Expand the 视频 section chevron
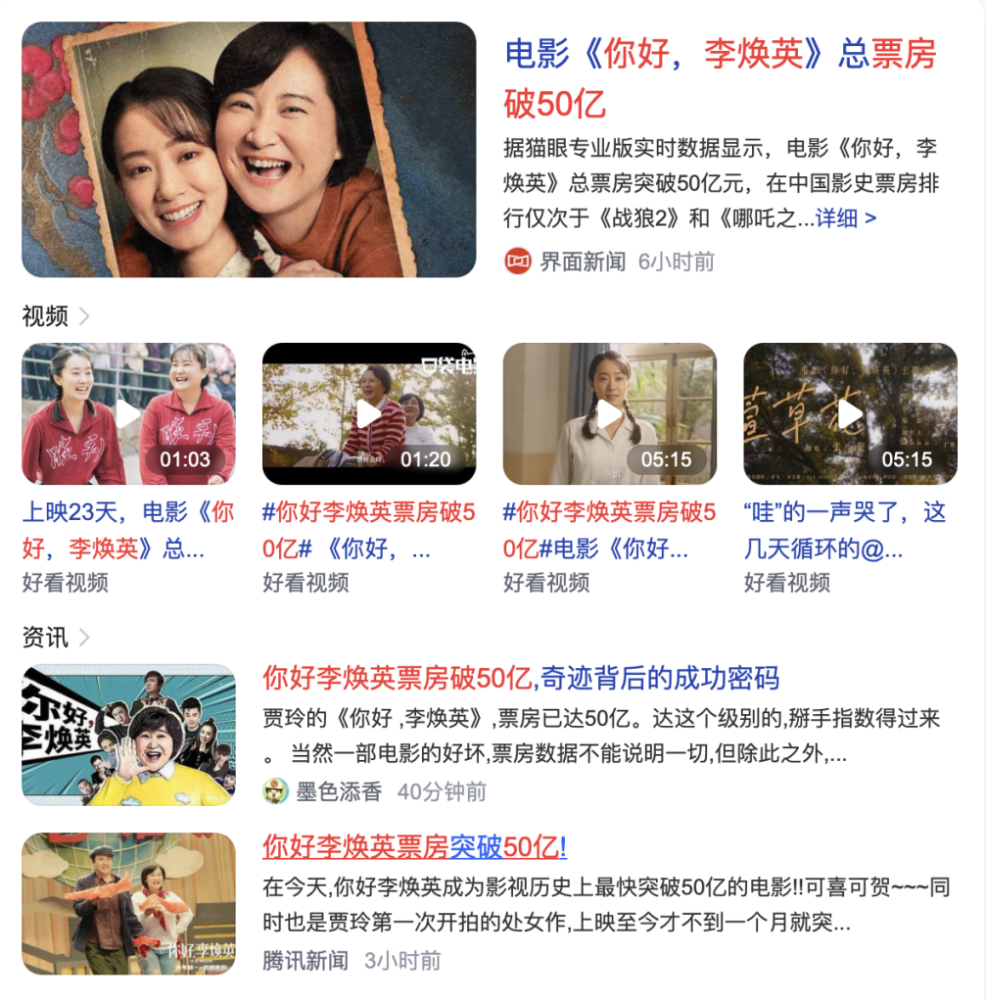 (x=84, y=317)
